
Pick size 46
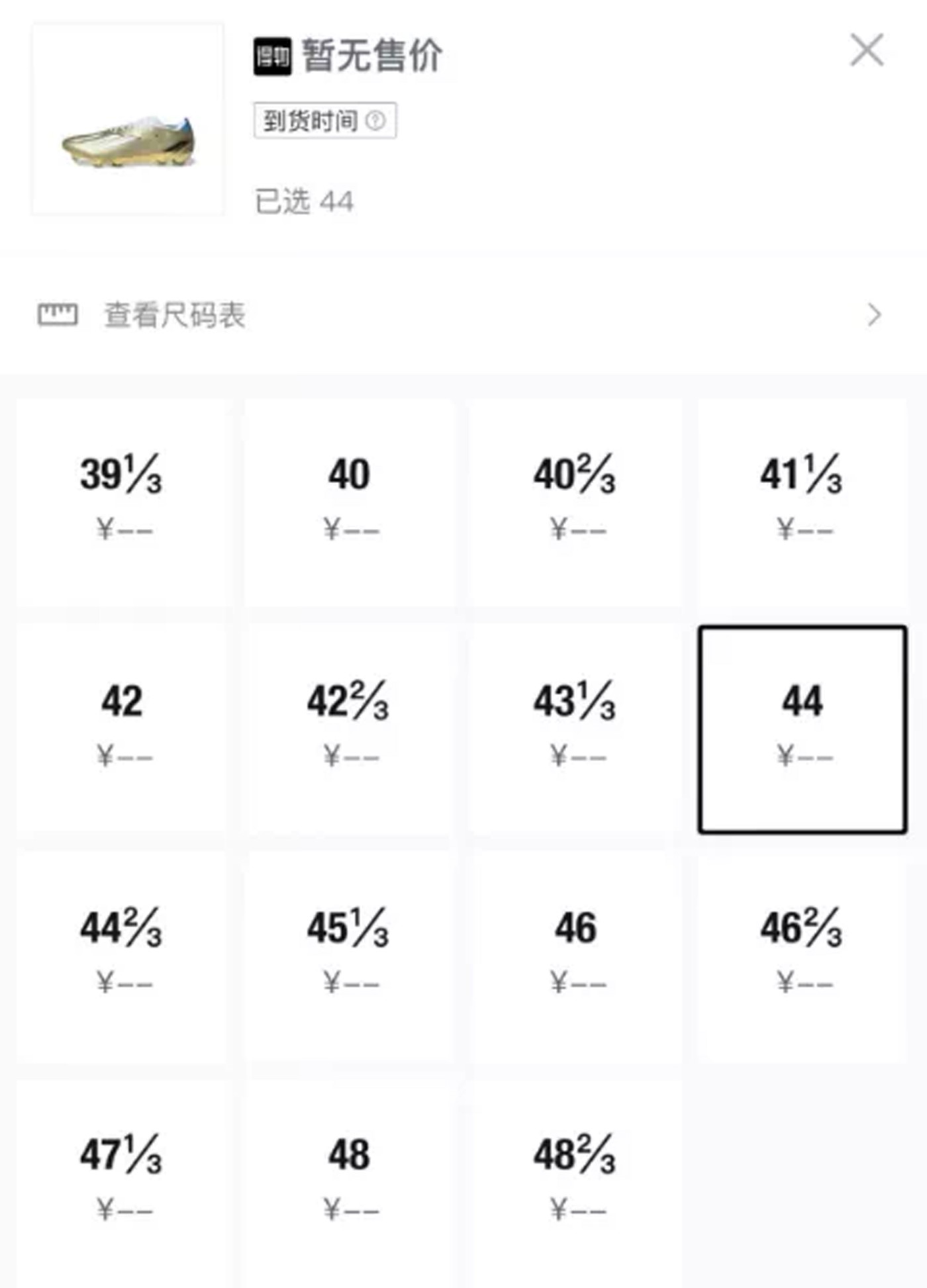tap(575, 955)
